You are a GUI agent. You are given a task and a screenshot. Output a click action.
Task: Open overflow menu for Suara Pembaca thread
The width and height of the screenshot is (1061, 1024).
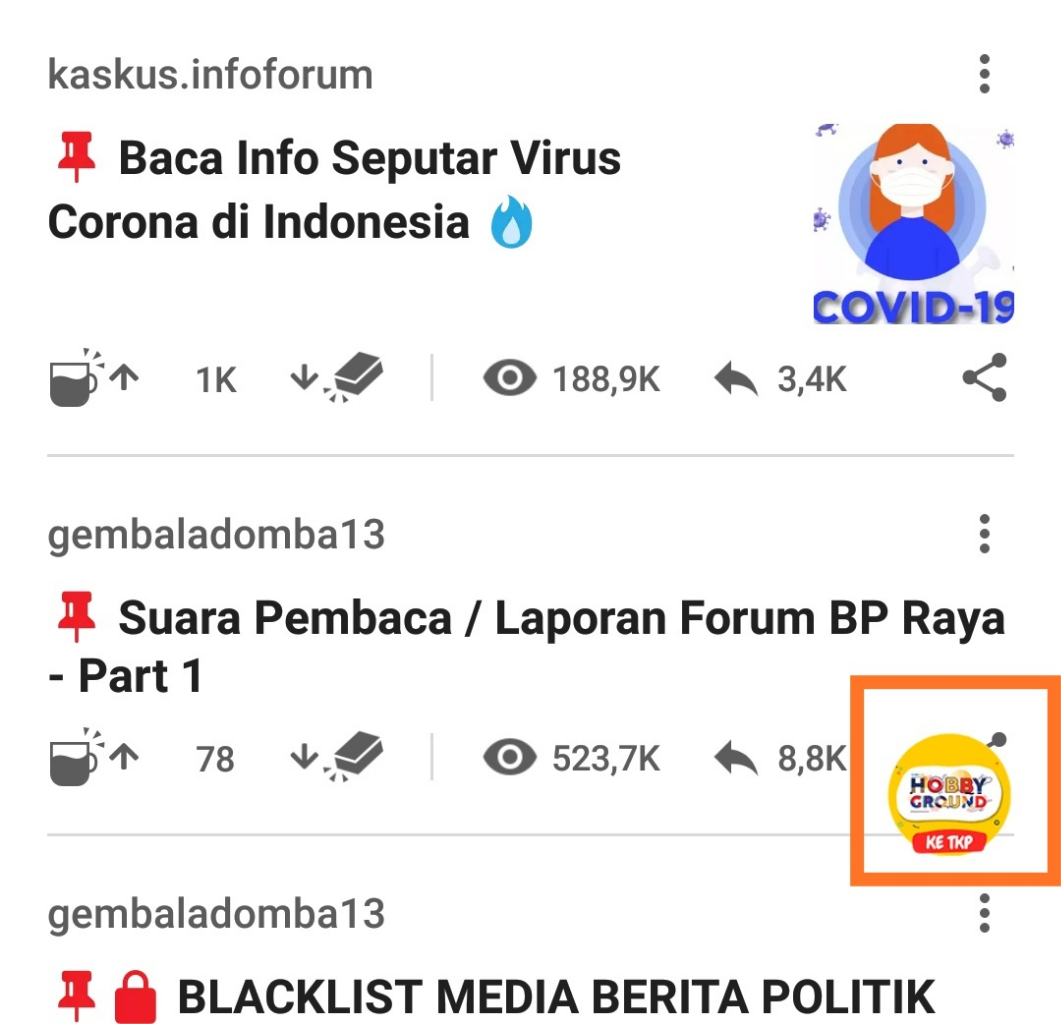(x=985, y=534)
